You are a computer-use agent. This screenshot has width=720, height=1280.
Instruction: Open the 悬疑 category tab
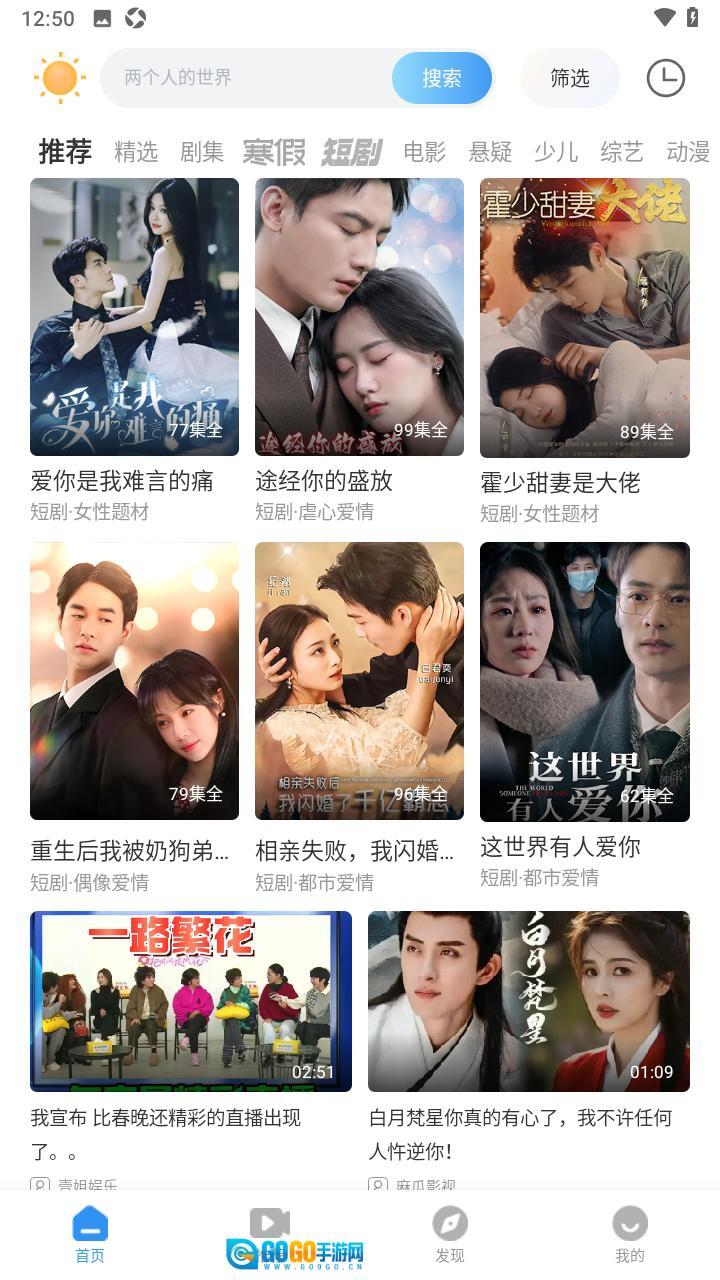[490, 152]
